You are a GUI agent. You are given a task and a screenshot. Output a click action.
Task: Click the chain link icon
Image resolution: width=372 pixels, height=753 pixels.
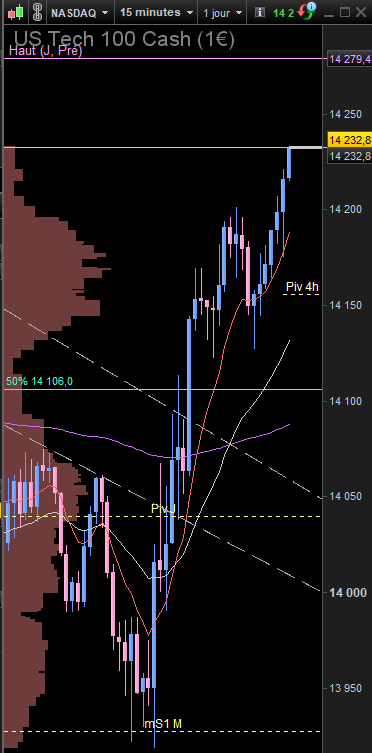point(37,12)
